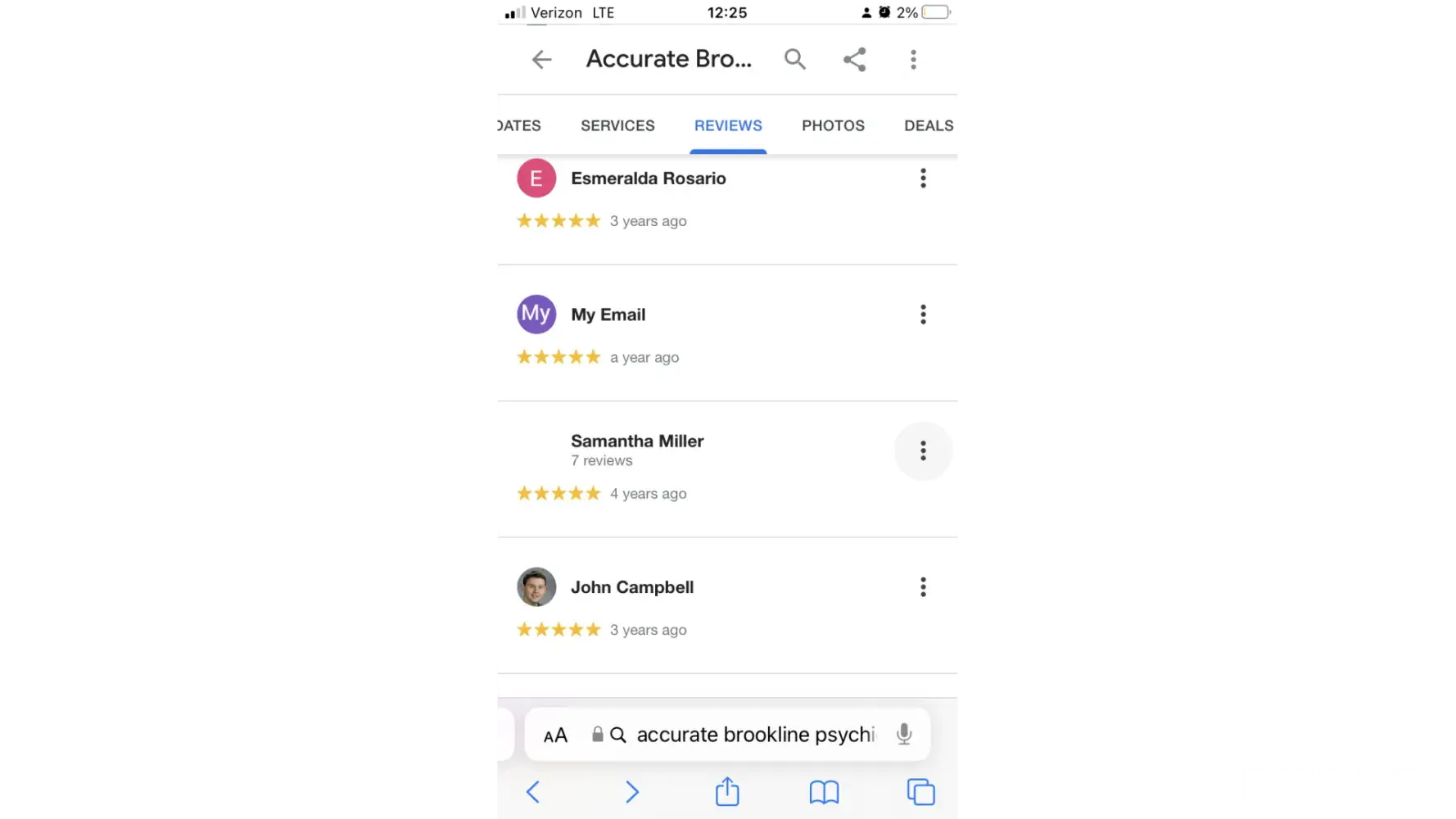
Task: Switch to the Photos tab
Action: click(x=833, y=125)
